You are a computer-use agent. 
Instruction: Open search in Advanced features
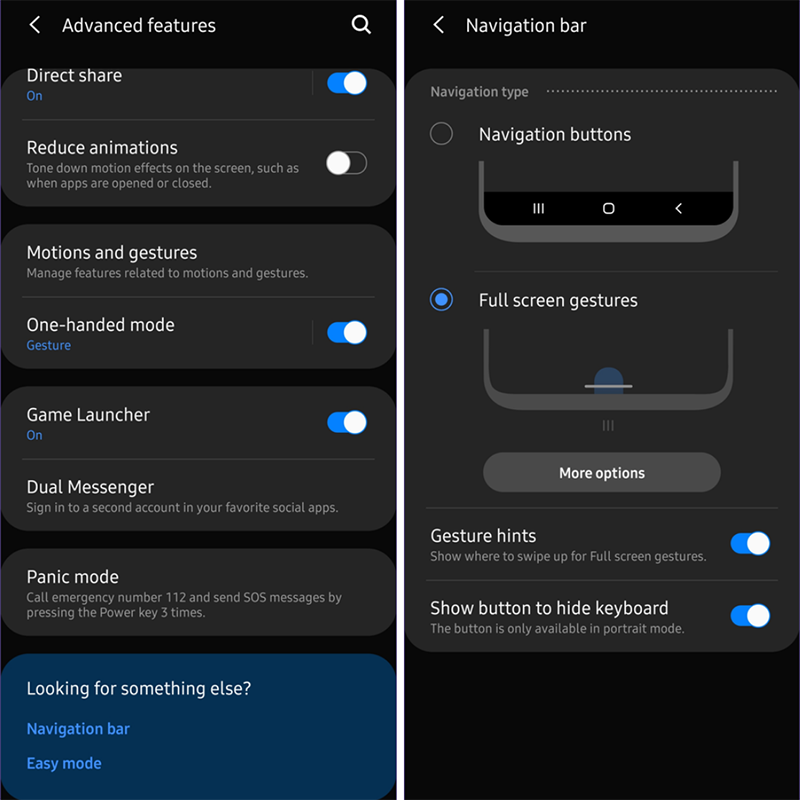coord(361,25)
